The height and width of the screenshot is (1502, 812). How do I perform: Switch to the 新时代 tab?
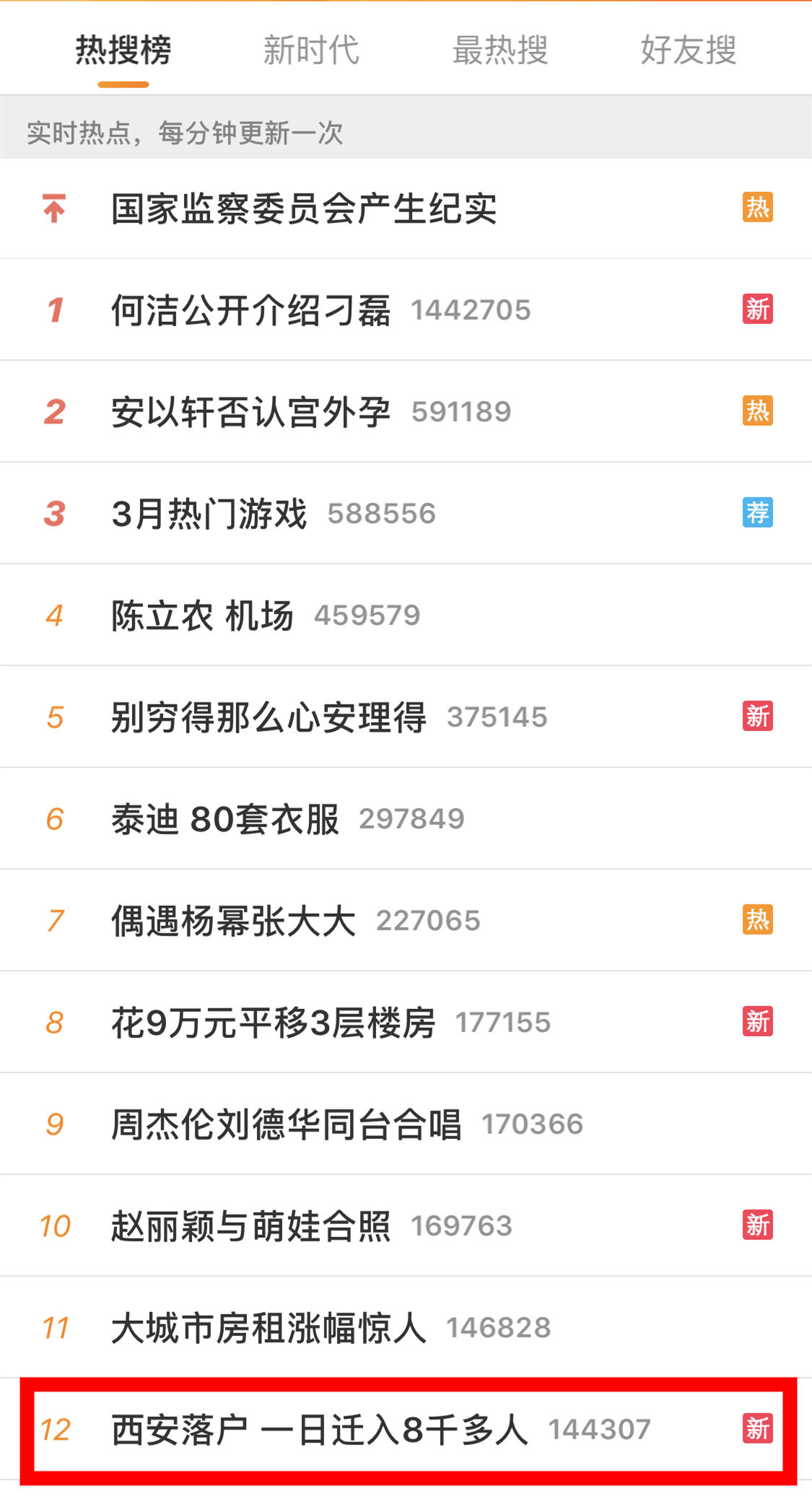click(311, 51)
